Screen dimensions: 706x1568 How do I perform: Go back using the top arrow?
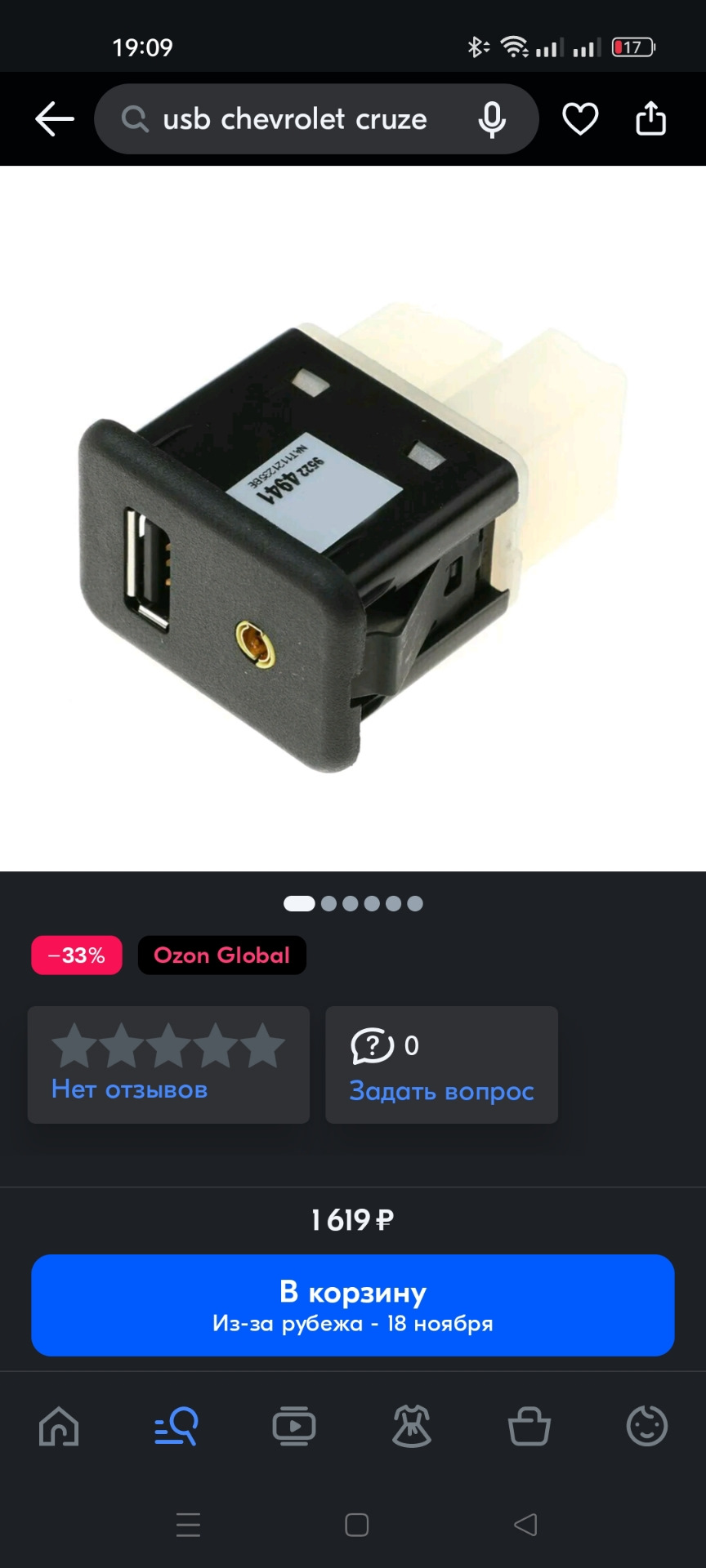(55, 119)
